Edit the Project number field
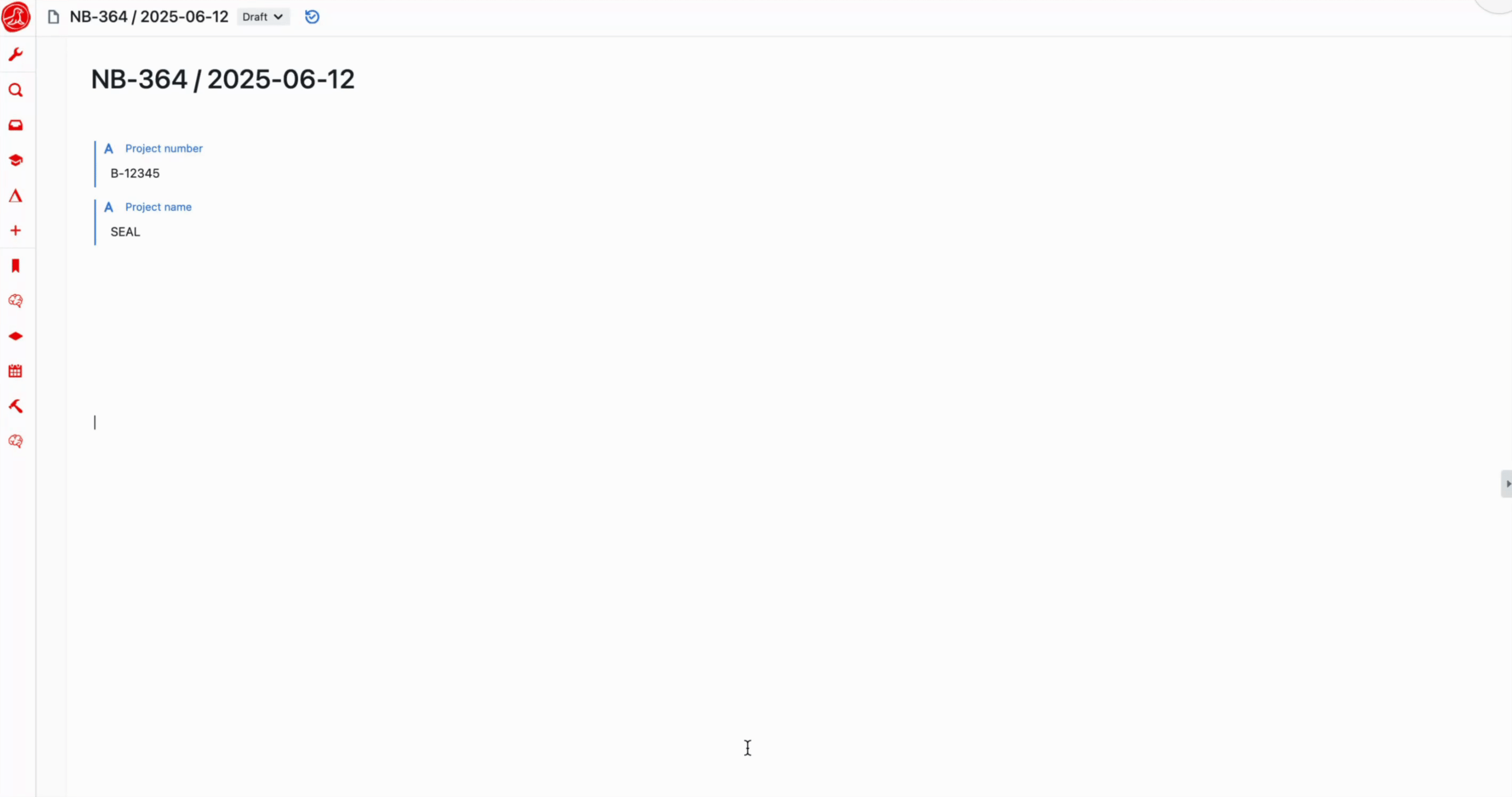 (135, 173)
